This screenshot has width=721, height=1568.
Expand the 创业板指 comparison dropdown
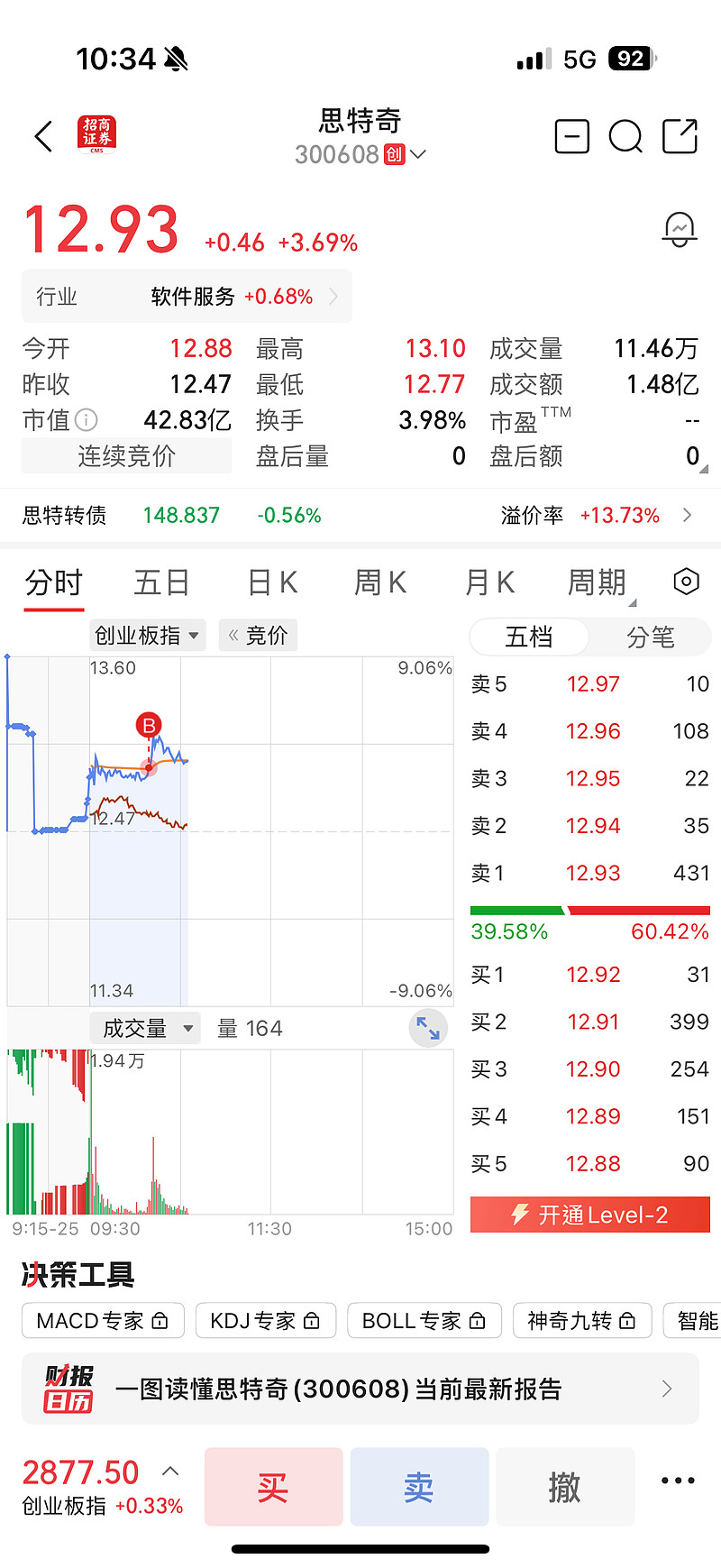[148, 636]
